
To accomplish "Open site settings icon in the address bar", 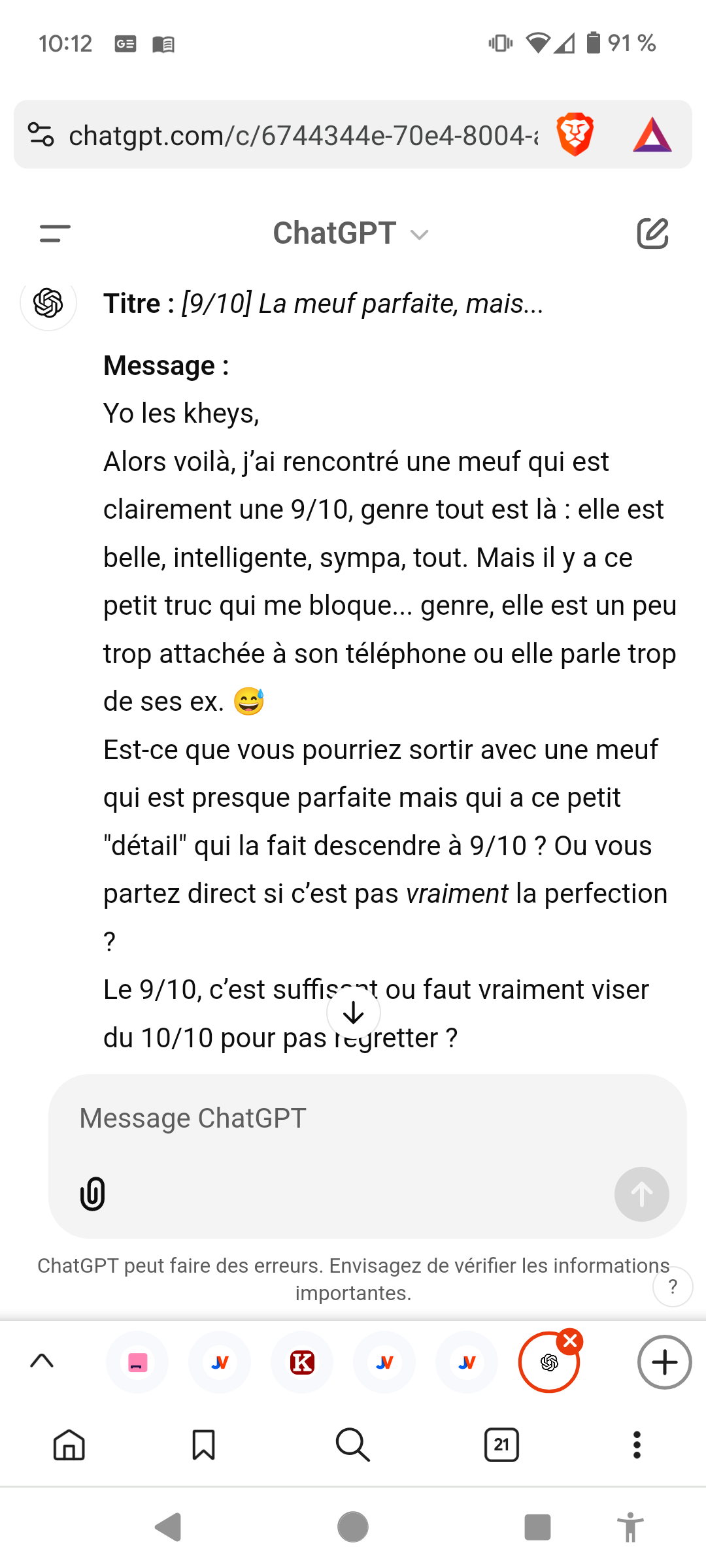I will pos(41,135).
